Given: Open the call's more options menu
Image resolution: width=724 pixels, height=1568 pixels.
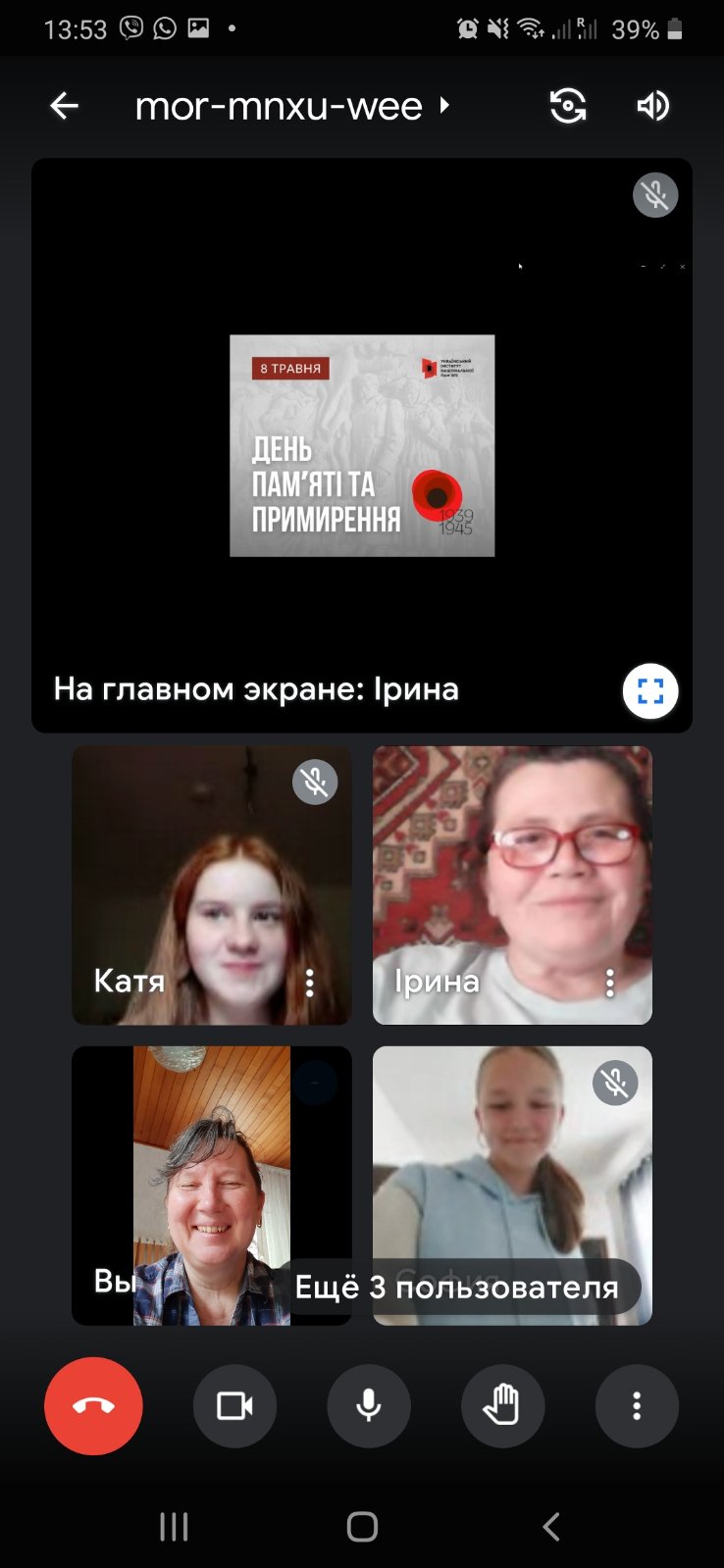Looking at the screenshot, I should pos(637,1405).
